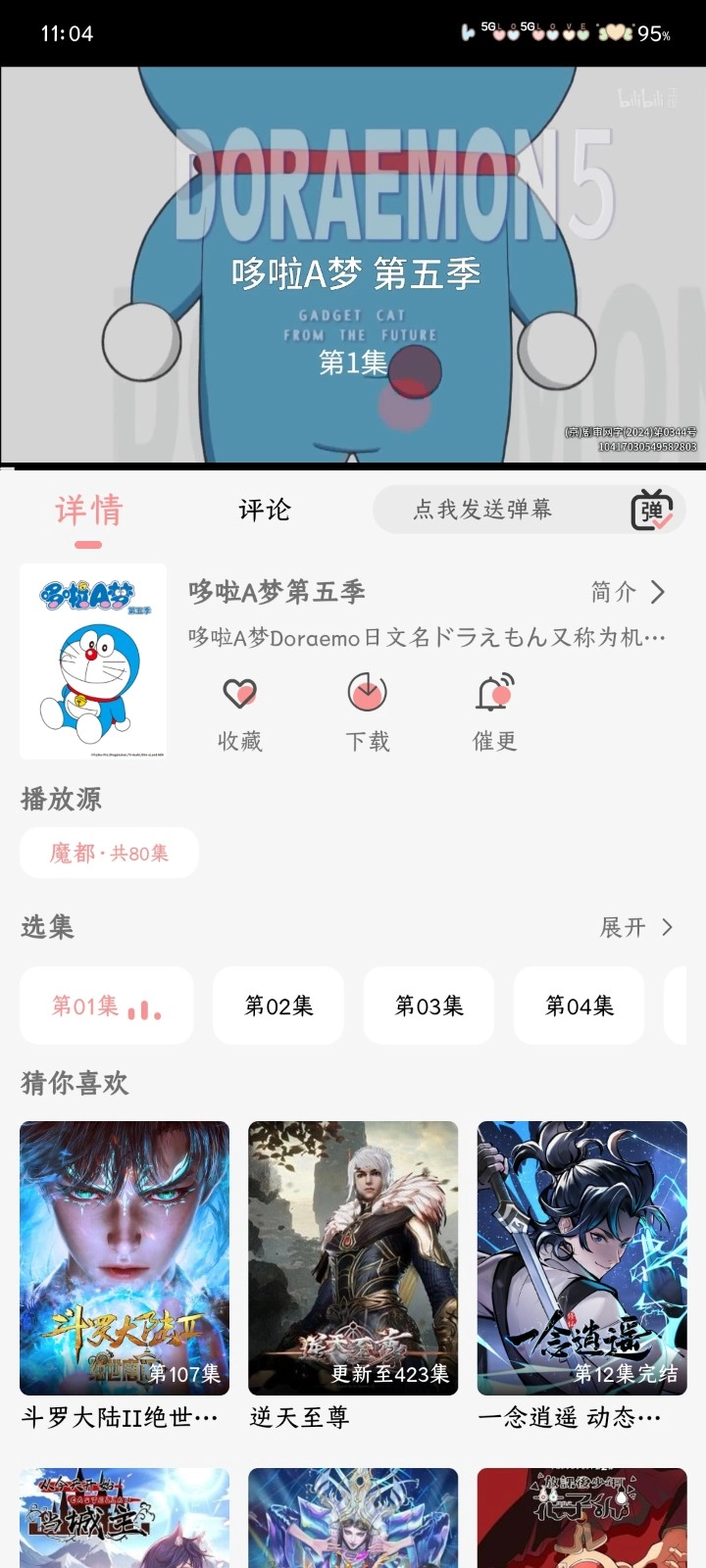Play episode 第02集
Image resolution: width=706 pixels, height=1568 pixels.
tap(278, 1005)
